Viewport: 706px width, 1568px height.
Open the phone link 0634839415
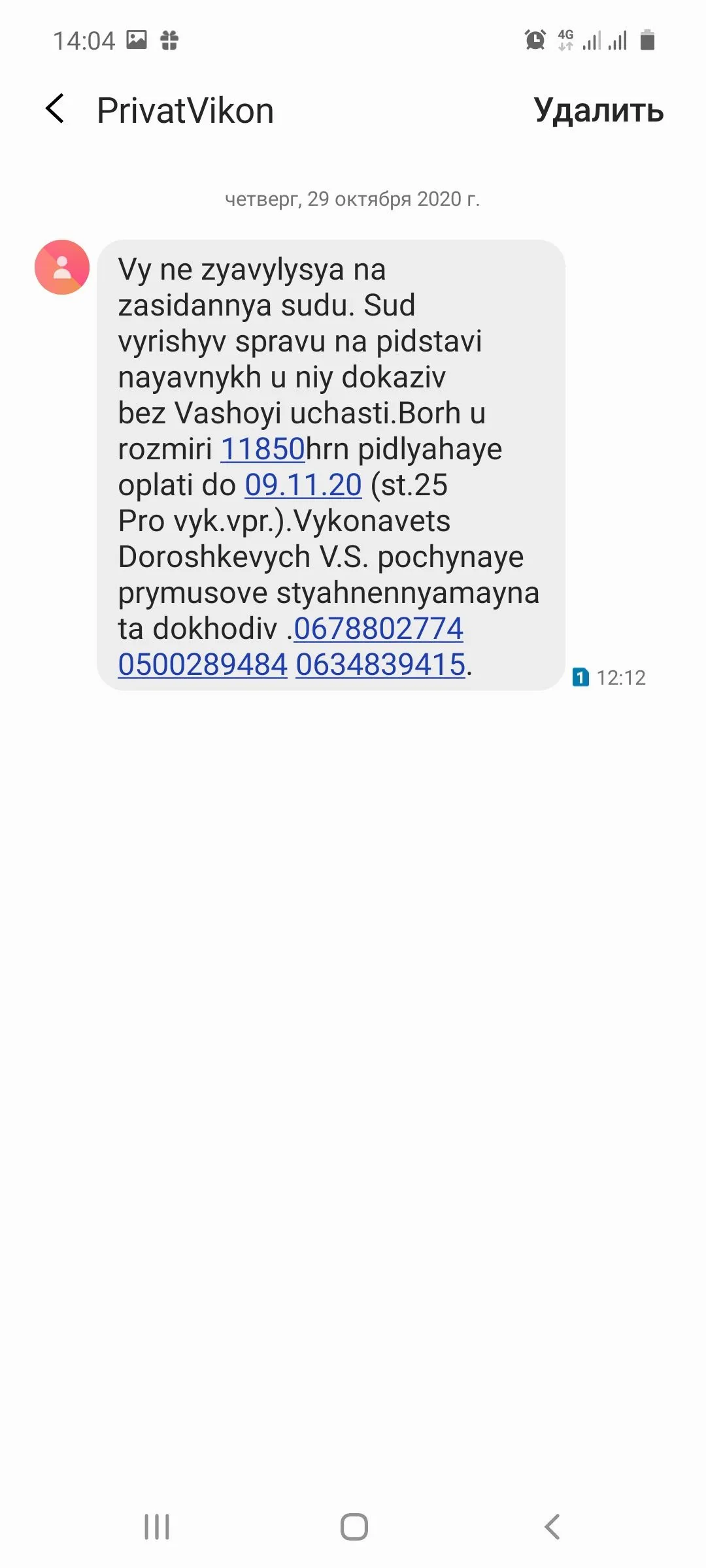pos(380,664)
